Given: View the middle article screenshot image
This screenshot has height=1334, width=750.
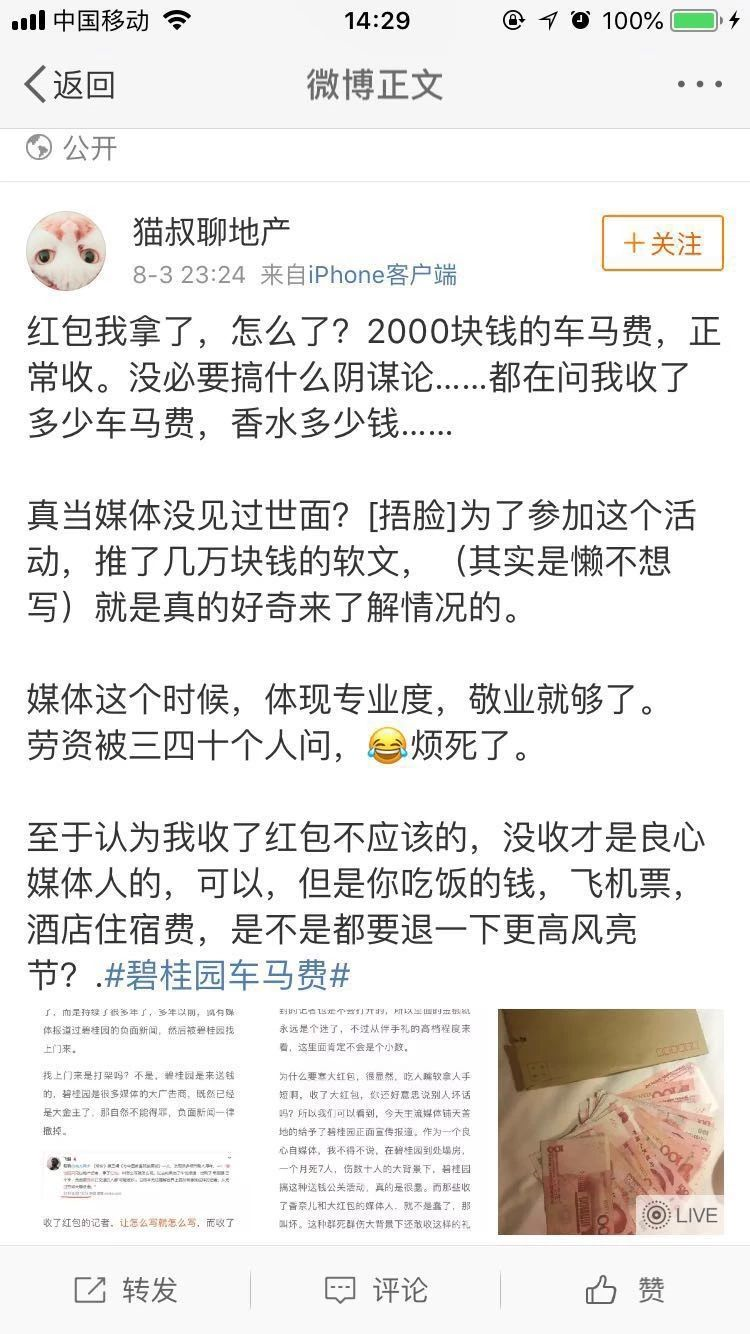Looking at the screenshot, I should pyautogui.click(x=375, y=1122).
